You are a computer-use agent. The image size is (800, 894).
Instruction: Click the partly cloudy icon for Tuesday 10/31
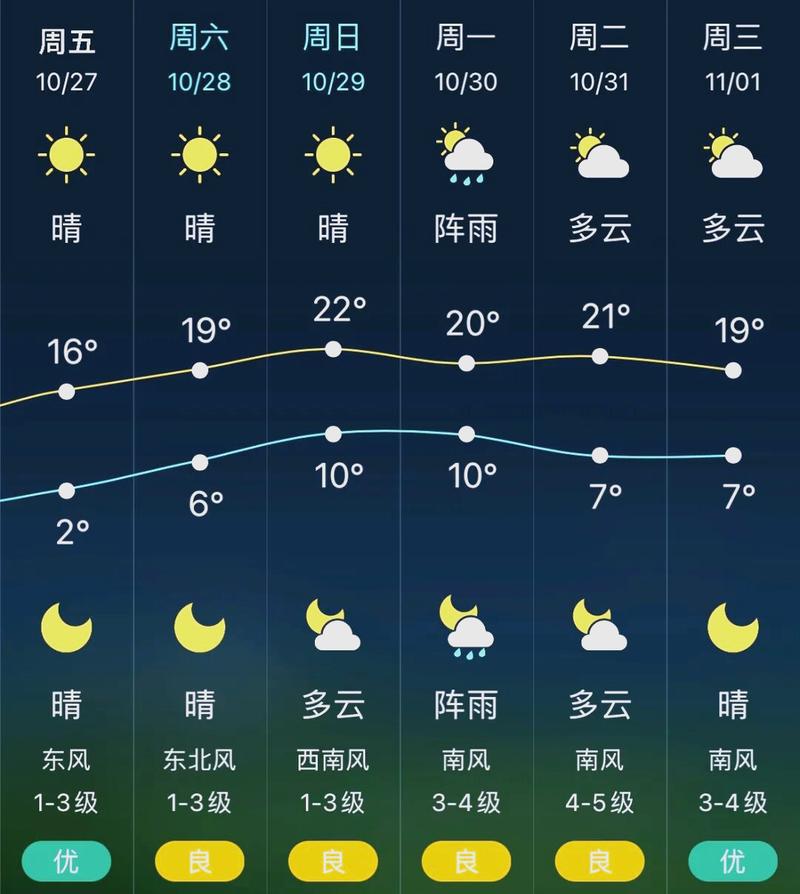[x=598, y=155]
